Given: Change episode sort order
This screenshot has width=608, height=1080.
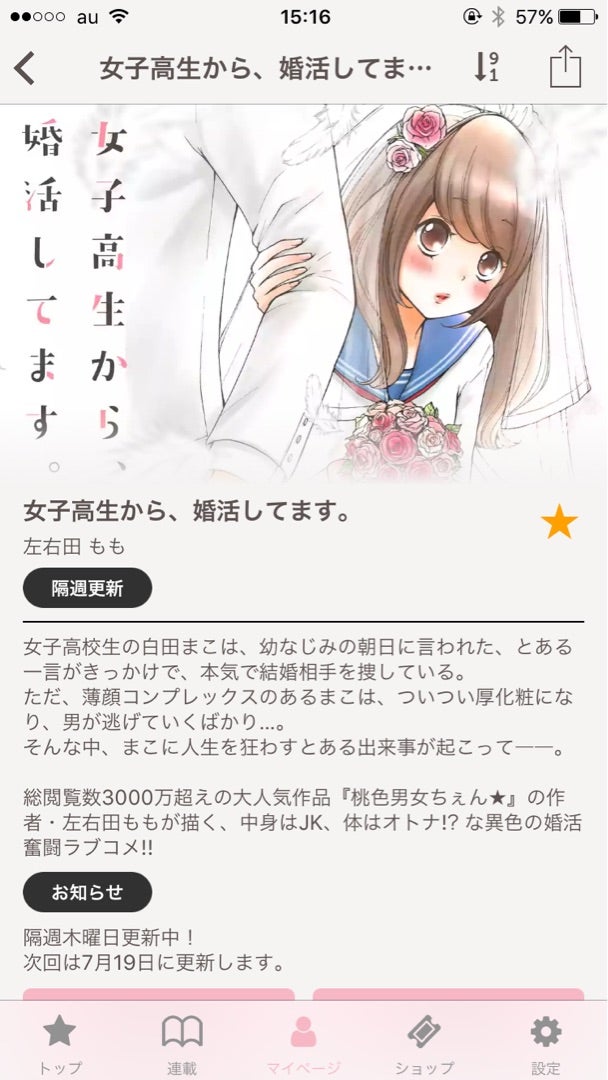Looking at the screenshot, I should 485,67.
